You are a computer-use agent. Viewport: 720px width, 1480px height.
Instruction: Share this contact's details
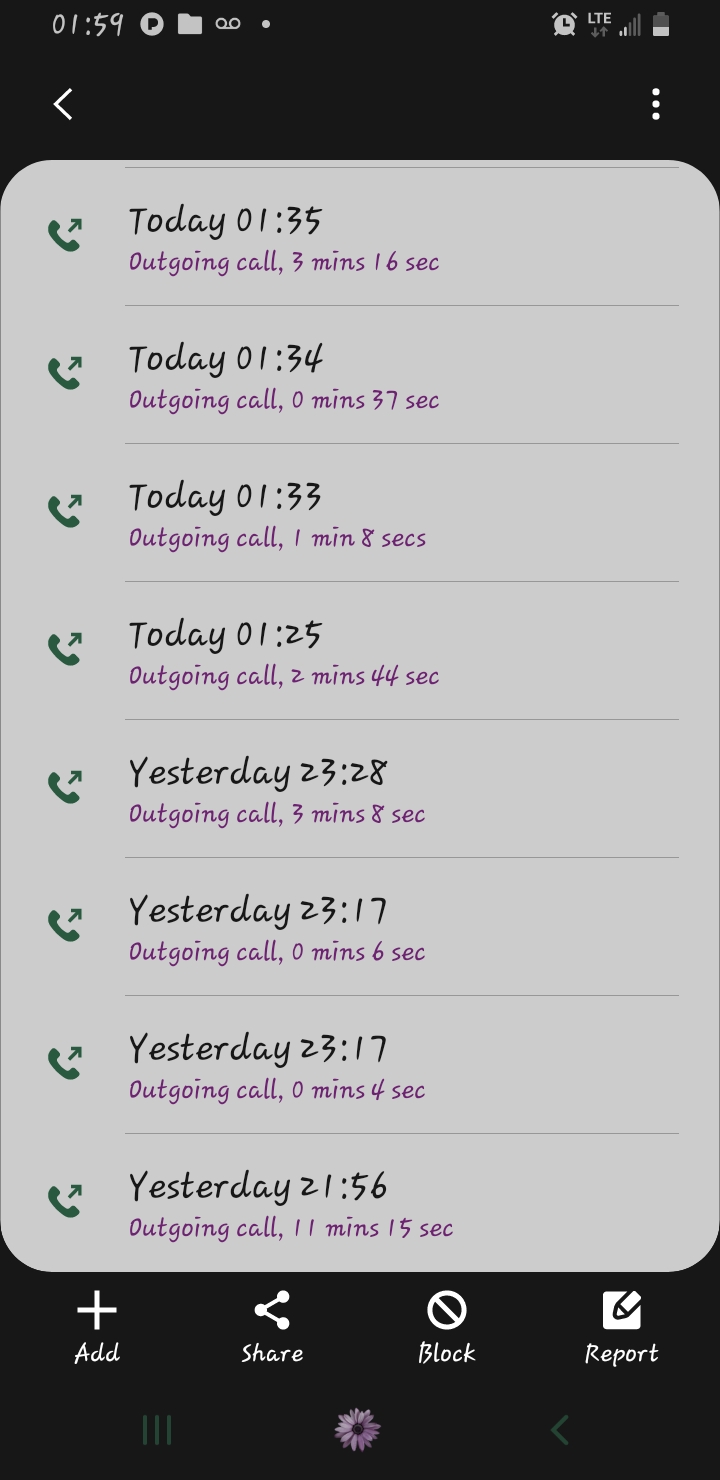coord(272,1327)
